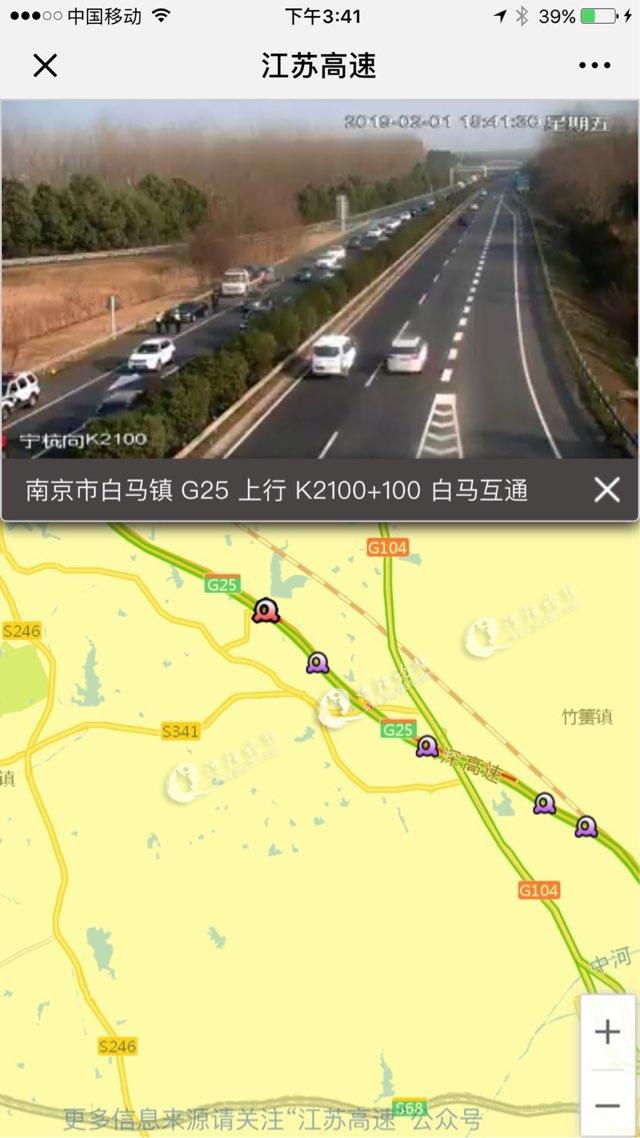Zoom out on the map
Image resolution: width=640 pixels, height=1138 pixels.
tap(607, 1105)
